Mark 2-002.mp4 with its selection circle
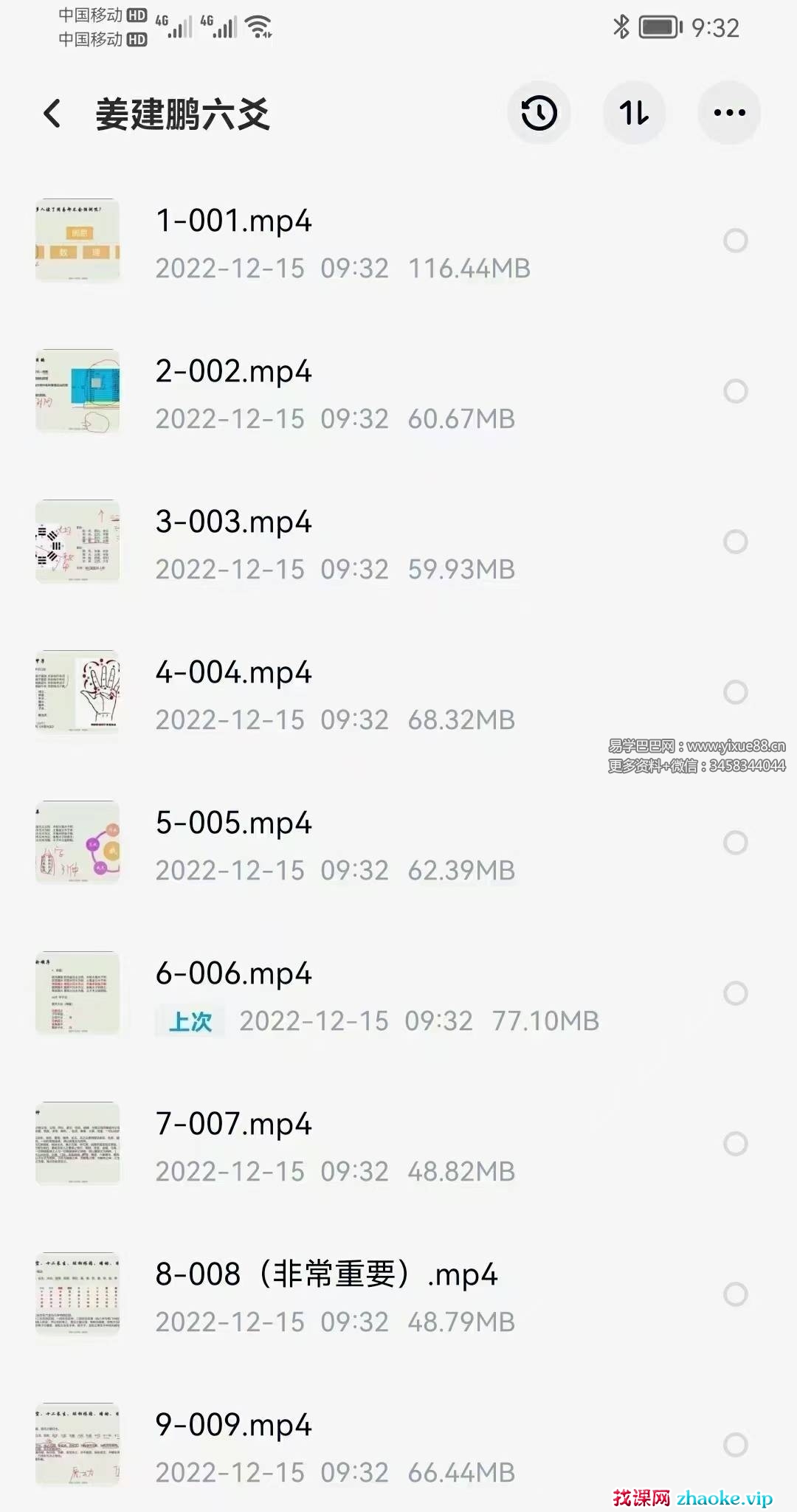The height and width of the screenshot is (1512, 797). [735, 391]
